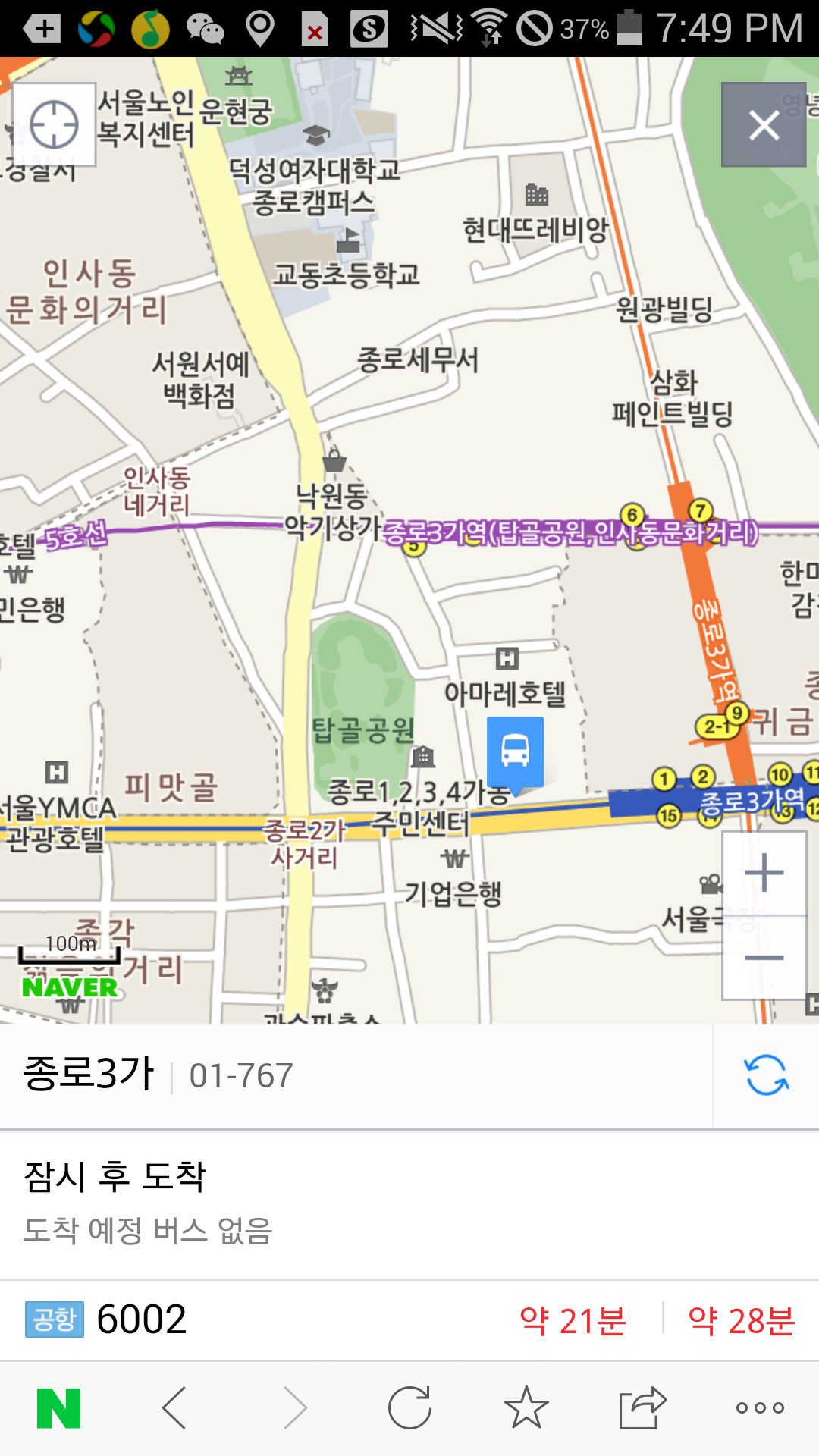Select bus stop marker number 6 on map
The image size is (819, 1456).
634,514
